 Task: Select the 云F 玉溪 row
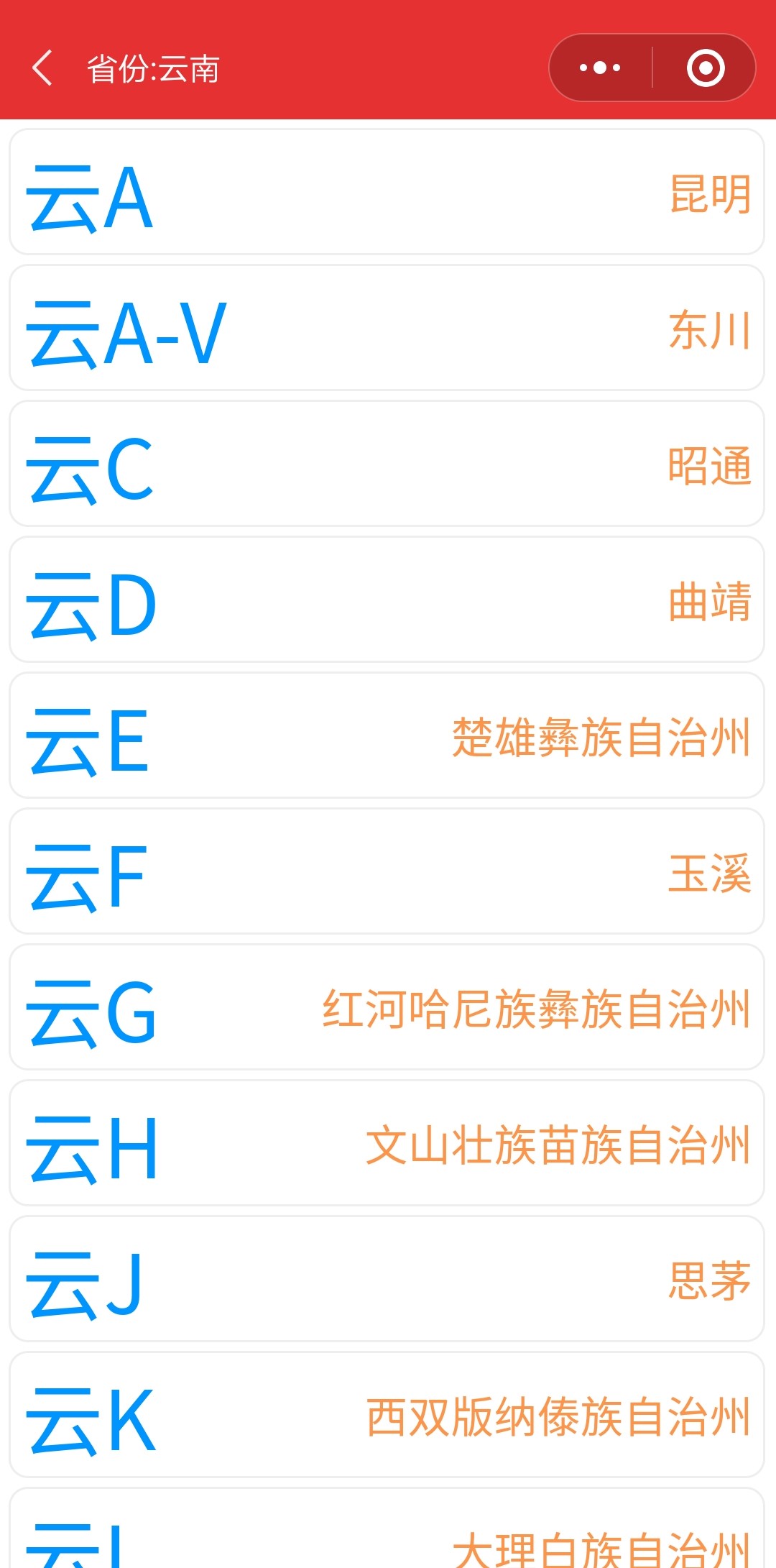387,871
